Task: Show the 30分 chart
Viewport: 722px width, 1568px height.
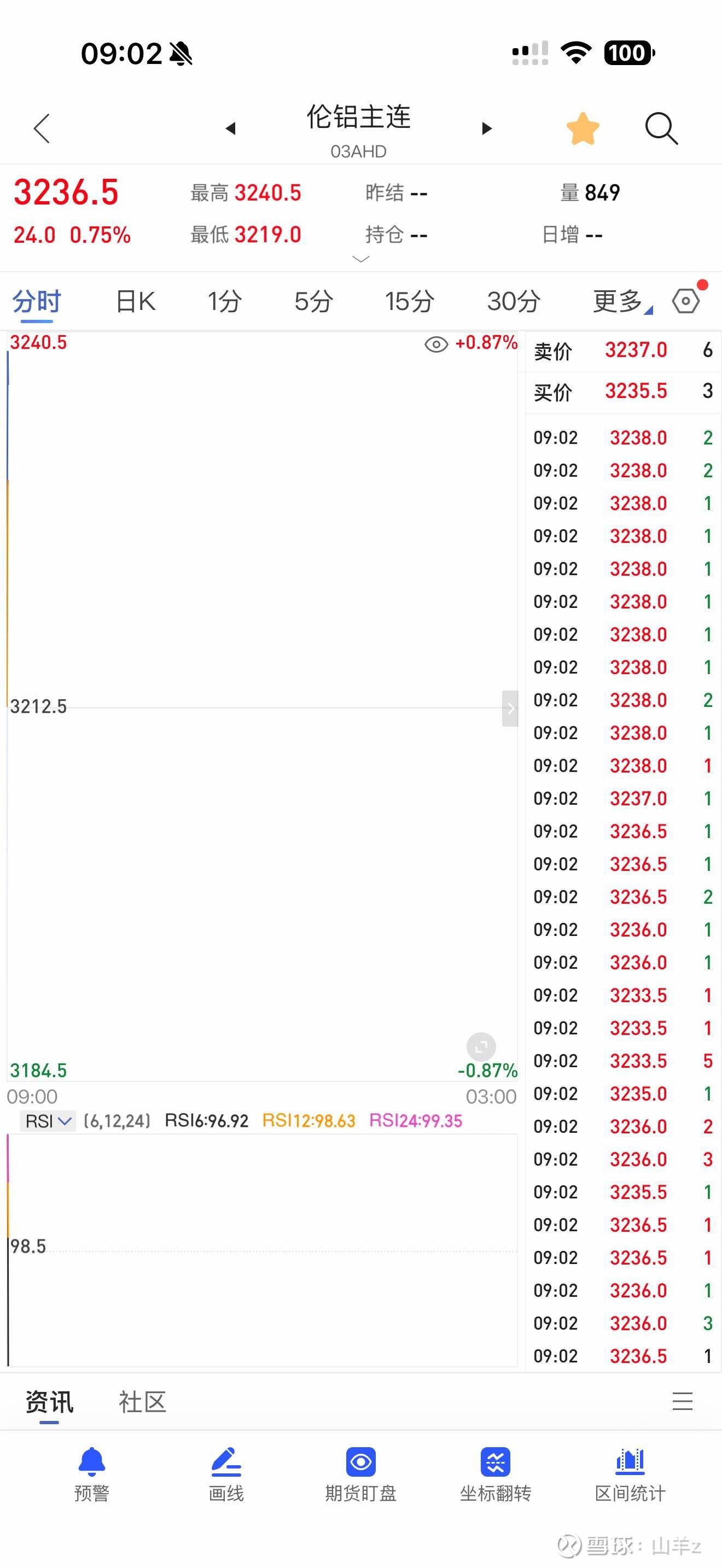Action: (x=514, y=301)
